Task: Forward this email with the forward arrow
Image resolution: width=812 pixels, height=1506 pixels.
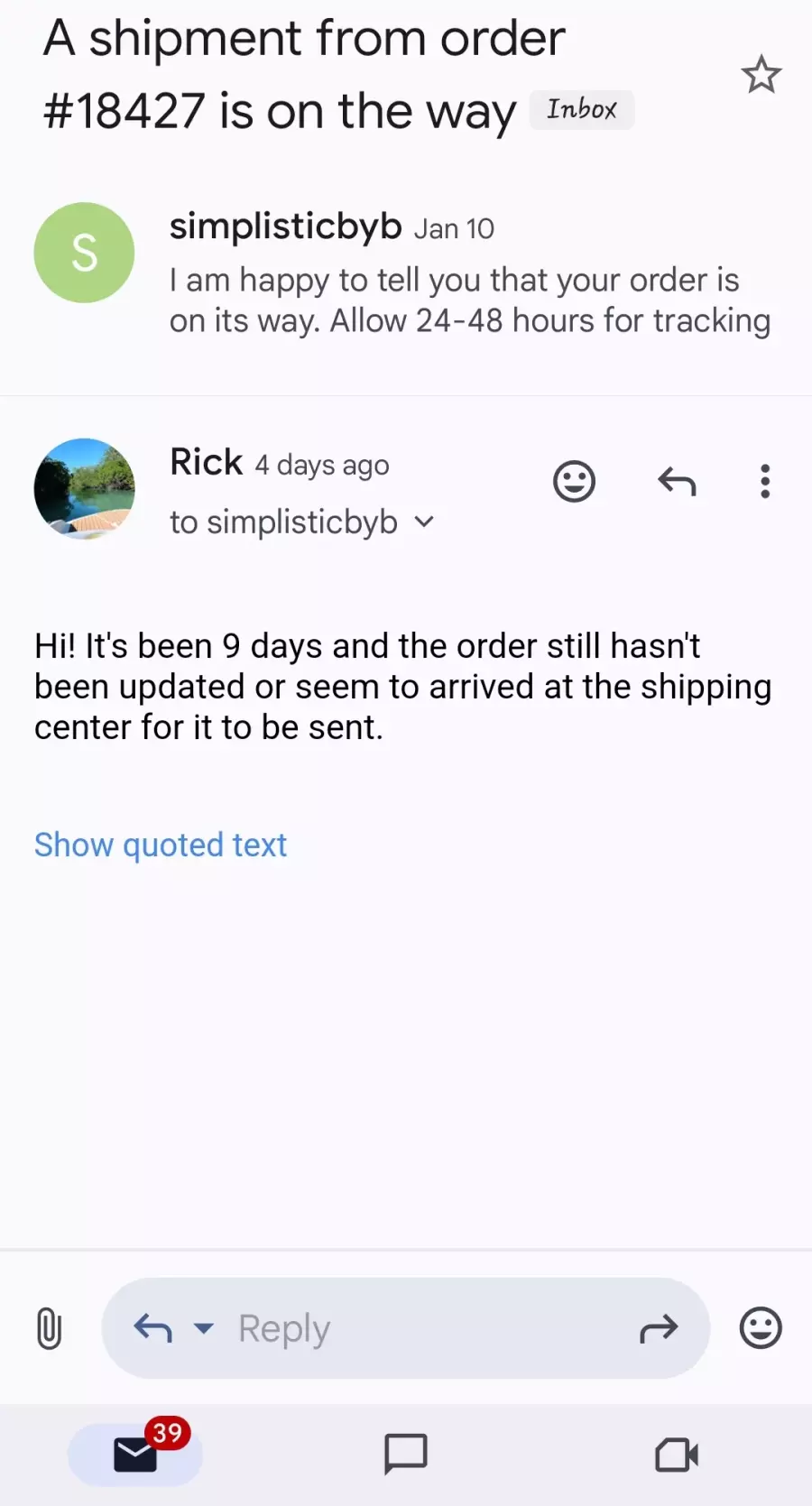Action: [x=659, y=1328]
